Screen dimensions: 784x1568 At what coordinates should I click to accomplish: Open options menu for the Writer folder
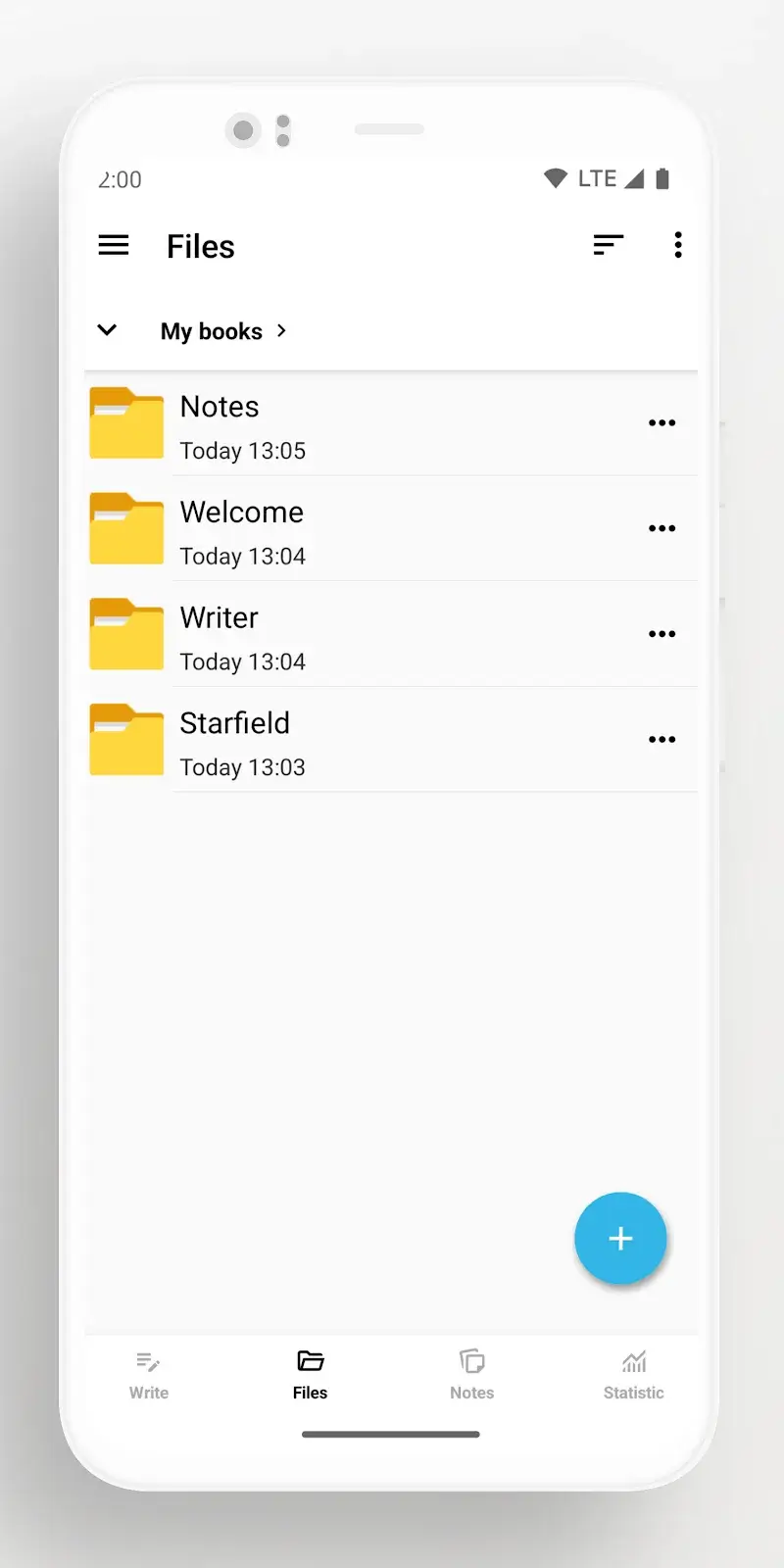tap(662, 634)
